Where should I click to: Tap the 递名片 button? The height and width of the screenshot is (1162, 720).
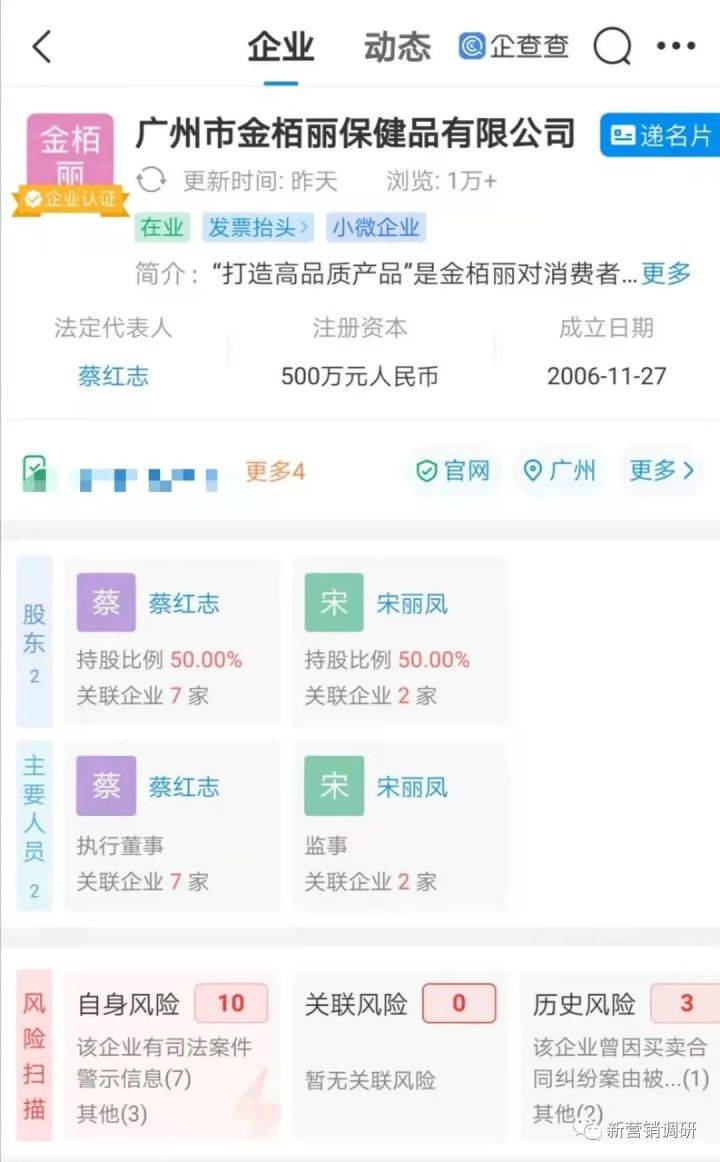pyautogui.click(x=660, y=135)
